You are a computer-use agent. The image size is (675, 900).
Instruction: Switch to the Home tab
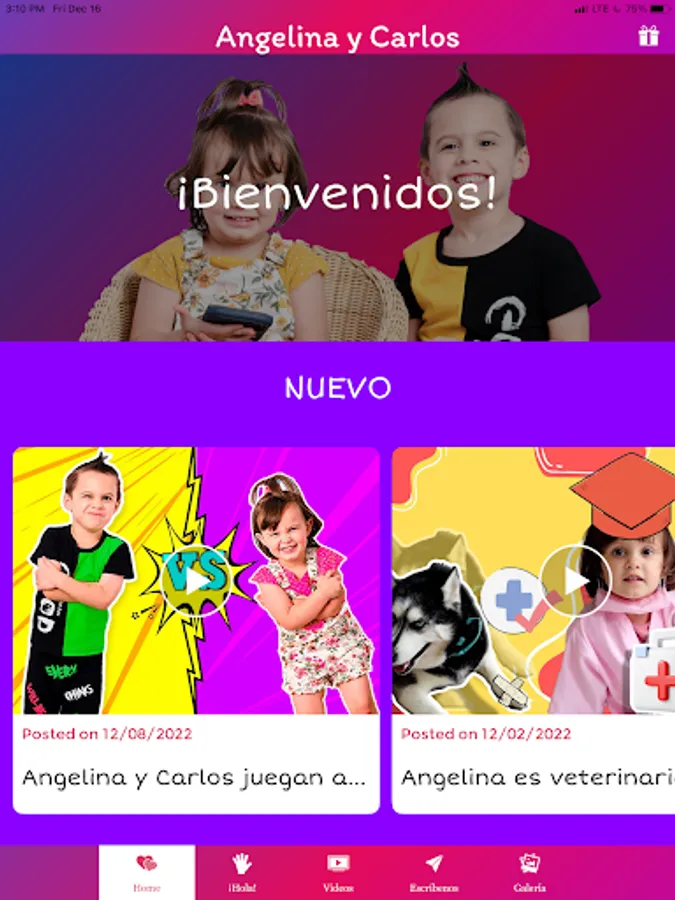(x=147, y=872)
